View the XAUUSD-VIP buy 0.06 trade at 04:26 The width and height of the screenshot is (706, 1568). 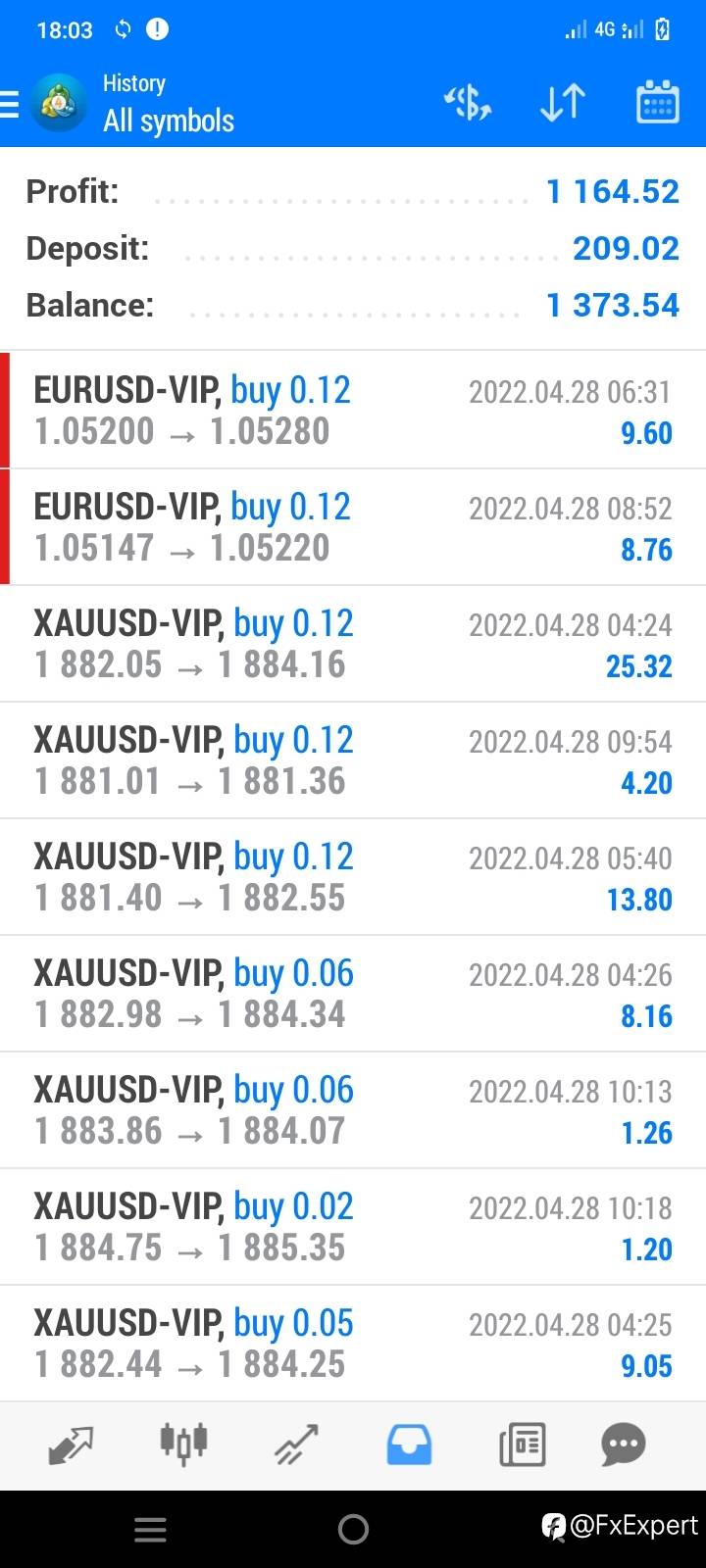[353, 994]
